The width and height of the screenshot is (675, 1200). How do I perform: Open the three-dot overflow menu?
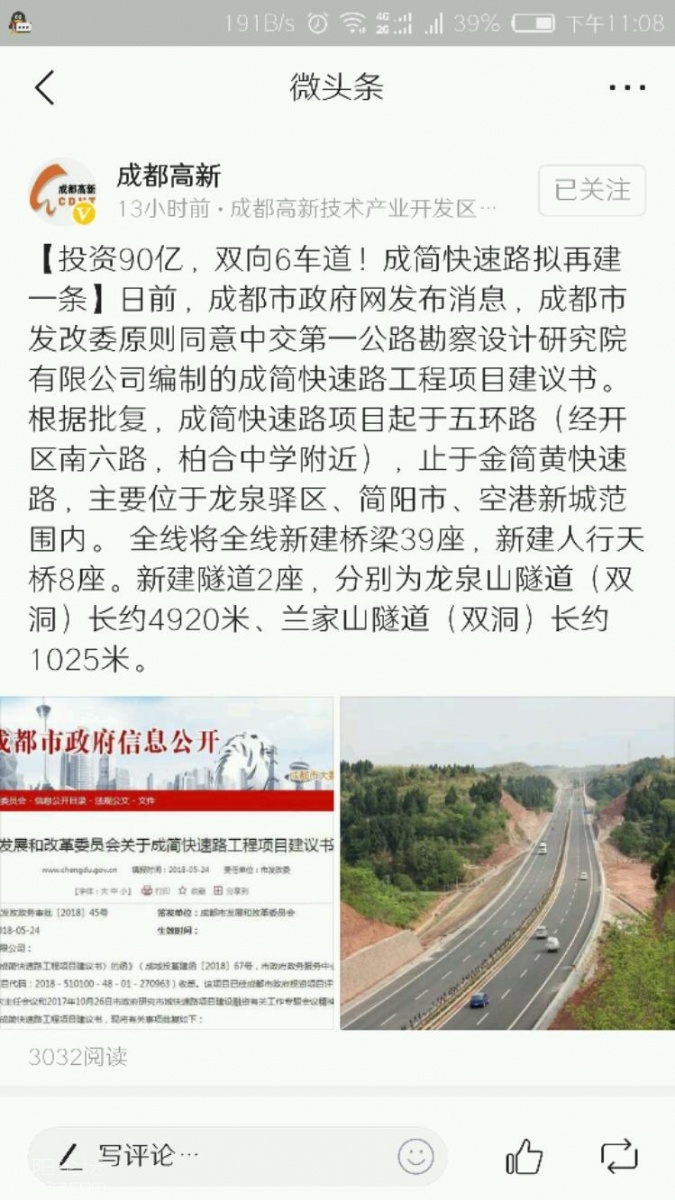pos(627,88)
